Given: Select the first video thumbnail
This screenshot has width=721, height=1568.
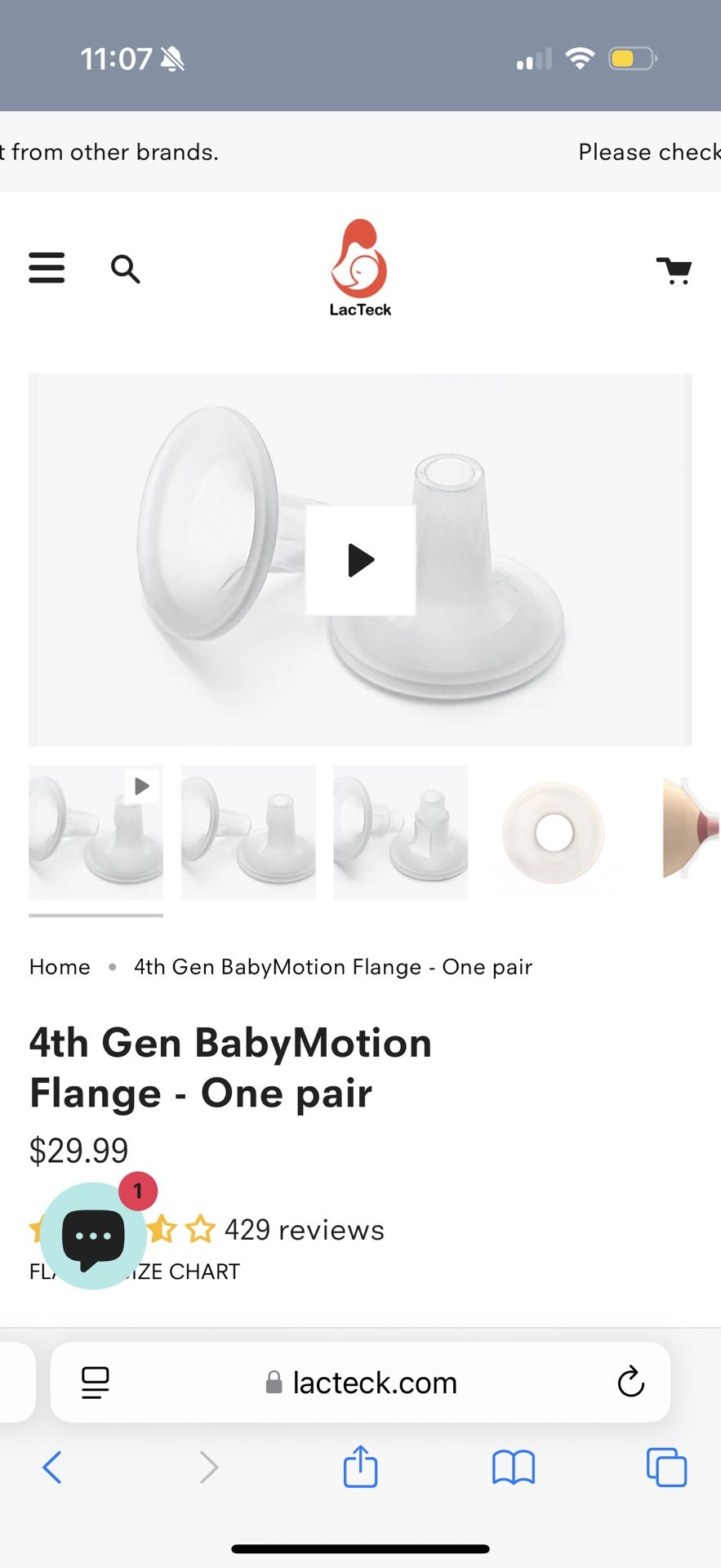Looking at the screenshot, I should tap(96, 832).
